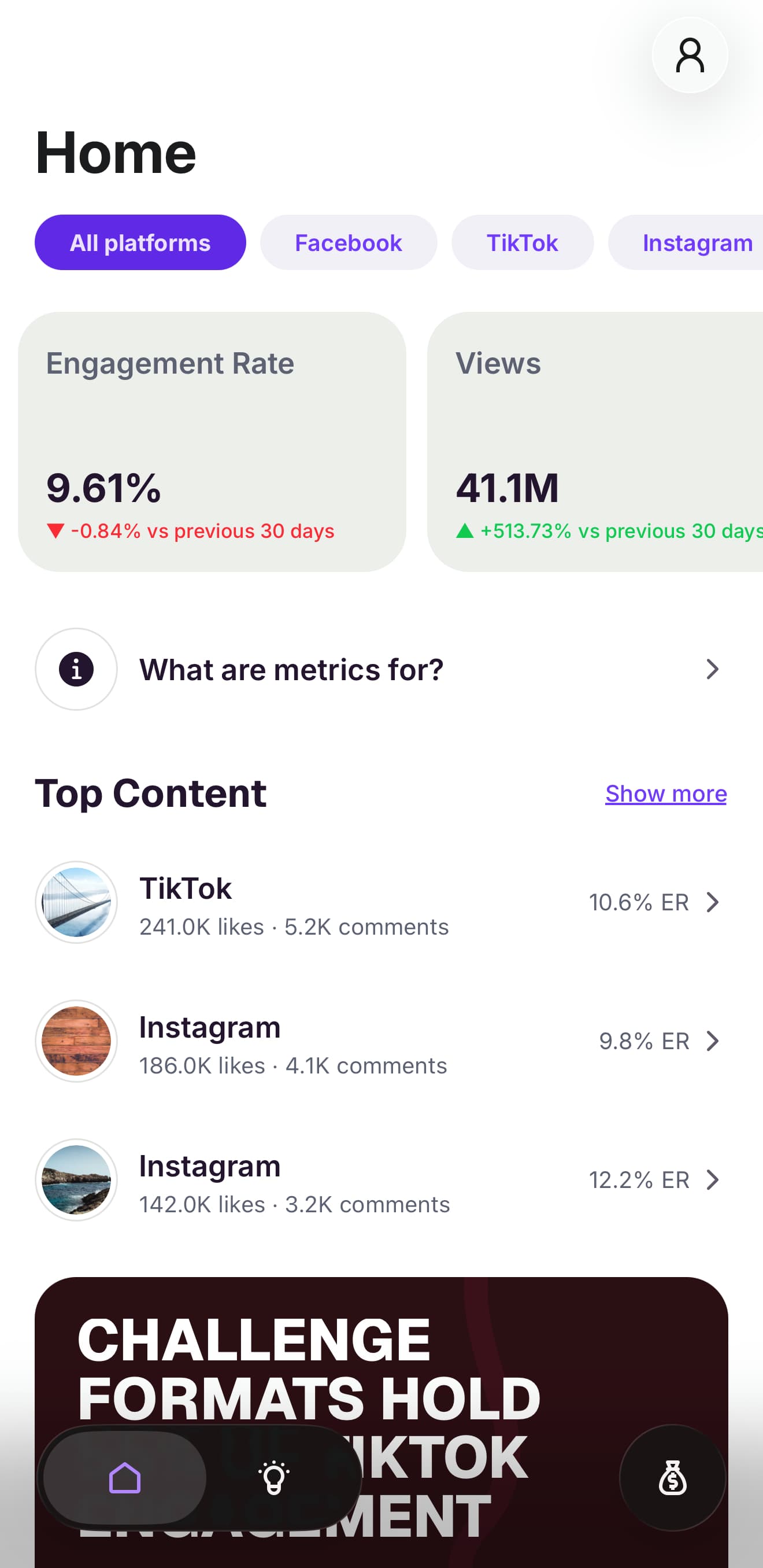The image size is (763, 1568).
Task: Open the Instagram post with 12.2% ER
Action: 381,1180
